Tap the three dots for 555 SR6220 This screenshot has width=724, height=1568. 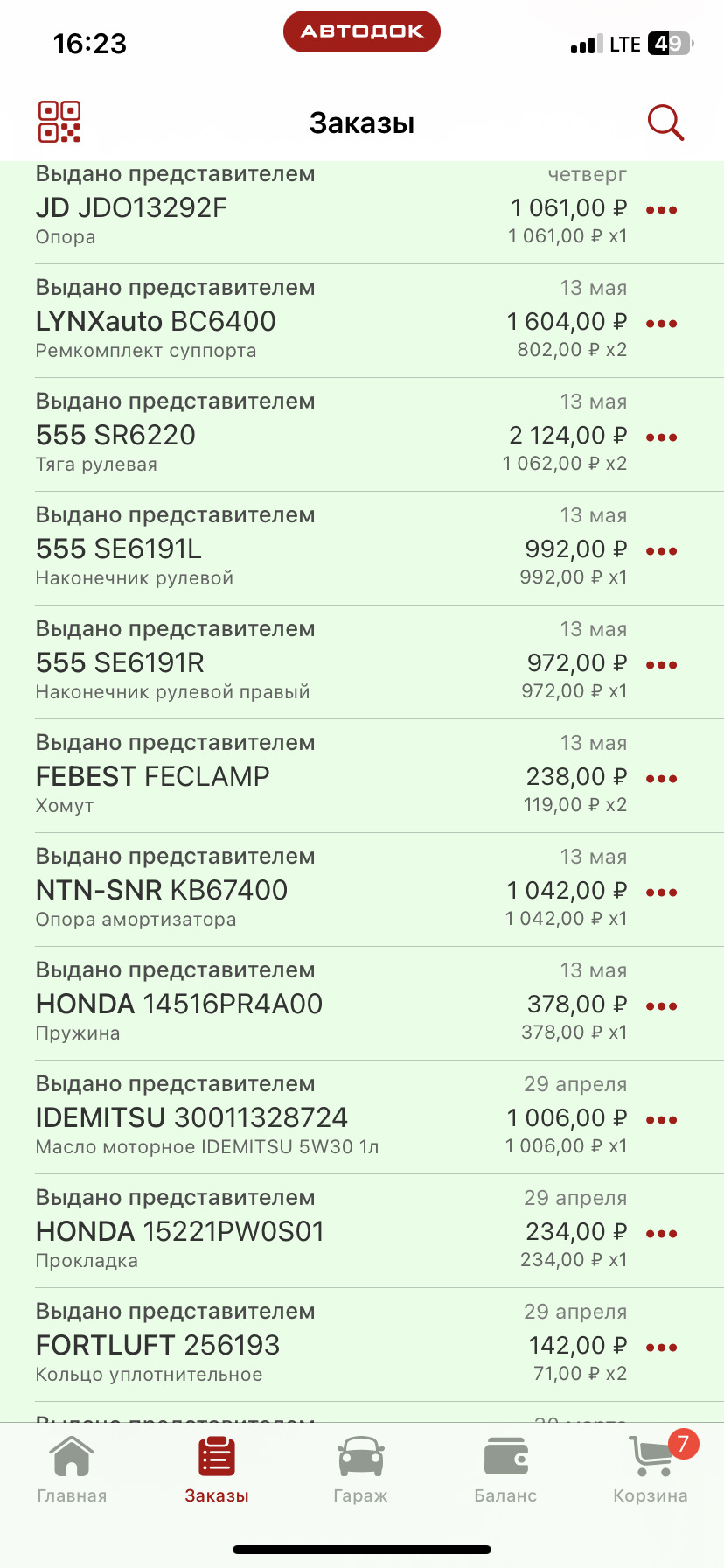click(x=661, y=437)
